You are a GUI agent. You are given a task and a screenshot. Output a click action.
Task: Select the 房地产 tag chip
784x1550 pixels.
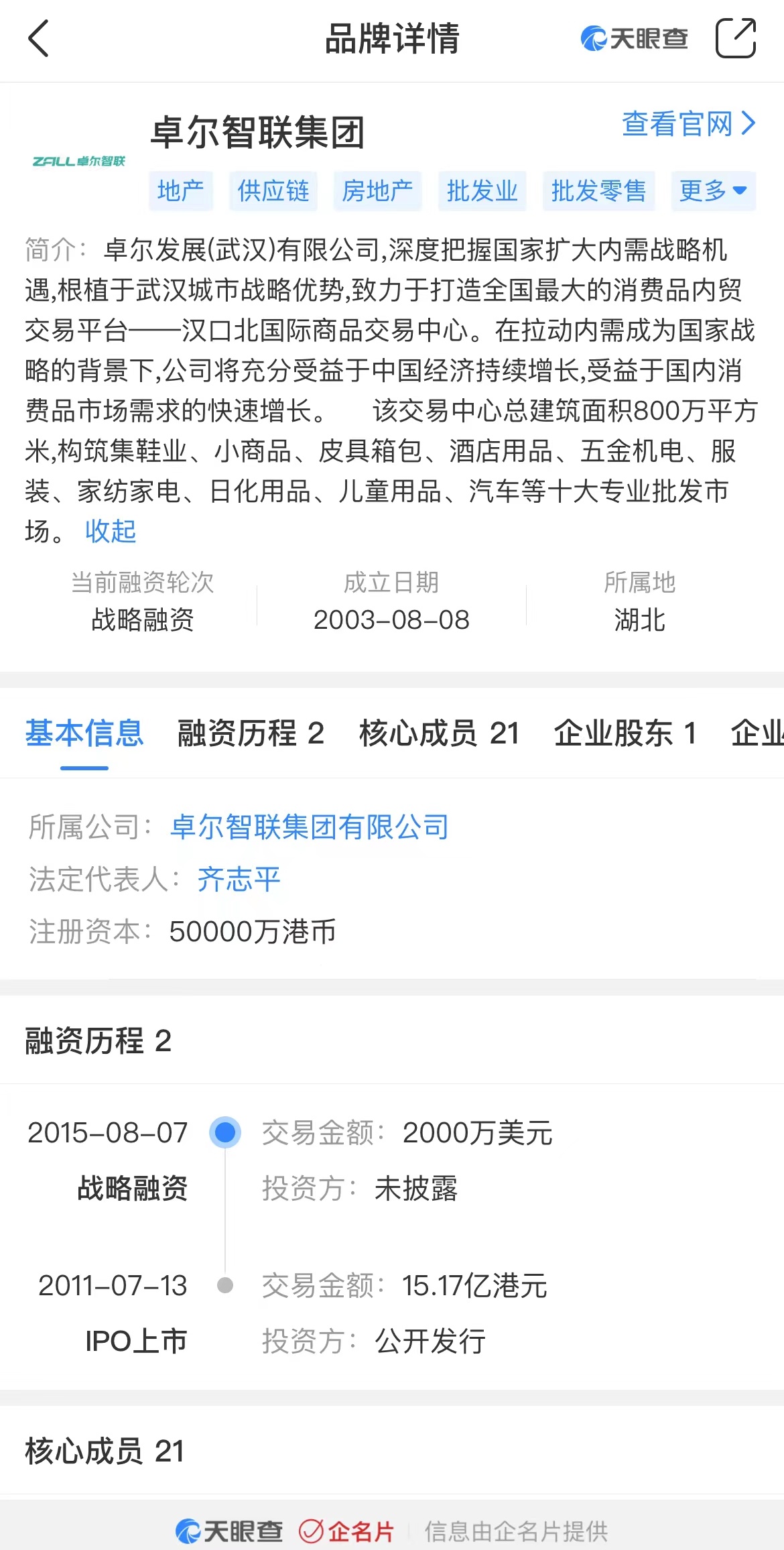pyautogui.click(x=378, y=191)
